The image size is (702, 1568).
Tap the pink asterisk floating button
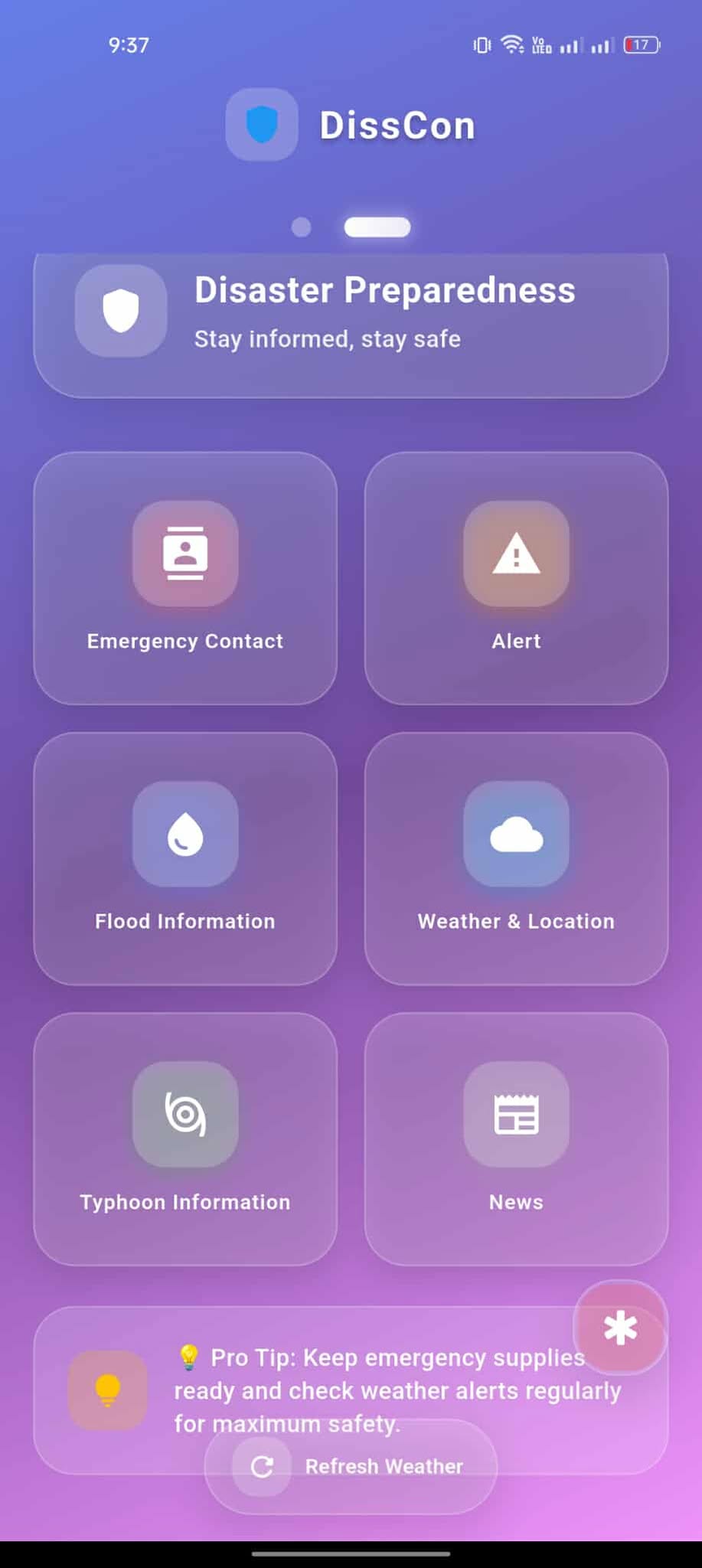620,1328
